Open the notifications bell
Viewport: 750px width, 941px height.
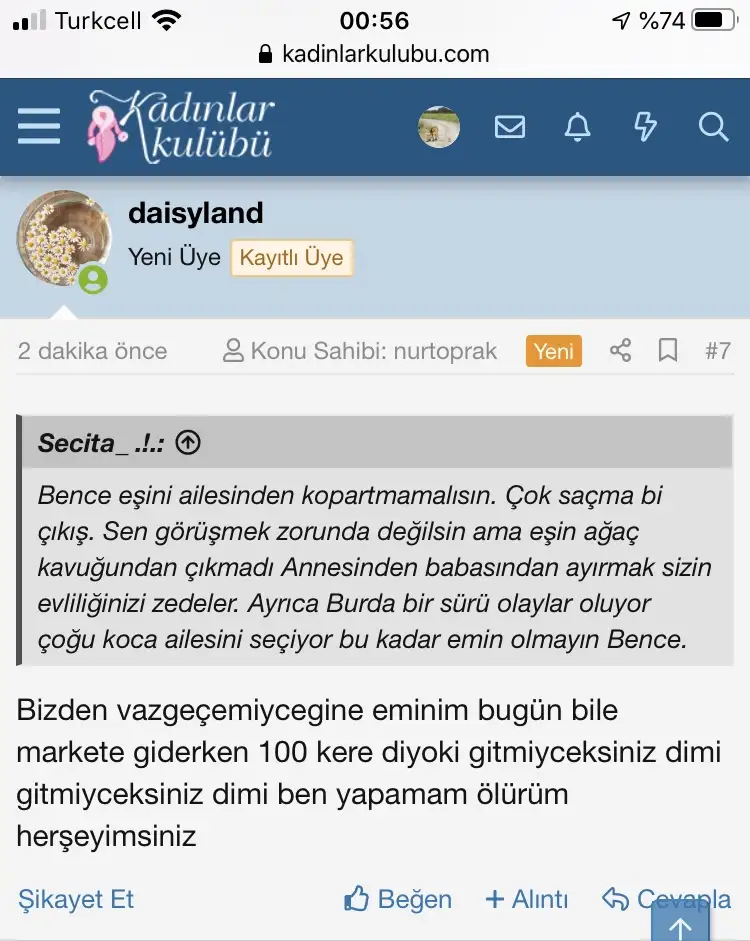coord(578,127)
